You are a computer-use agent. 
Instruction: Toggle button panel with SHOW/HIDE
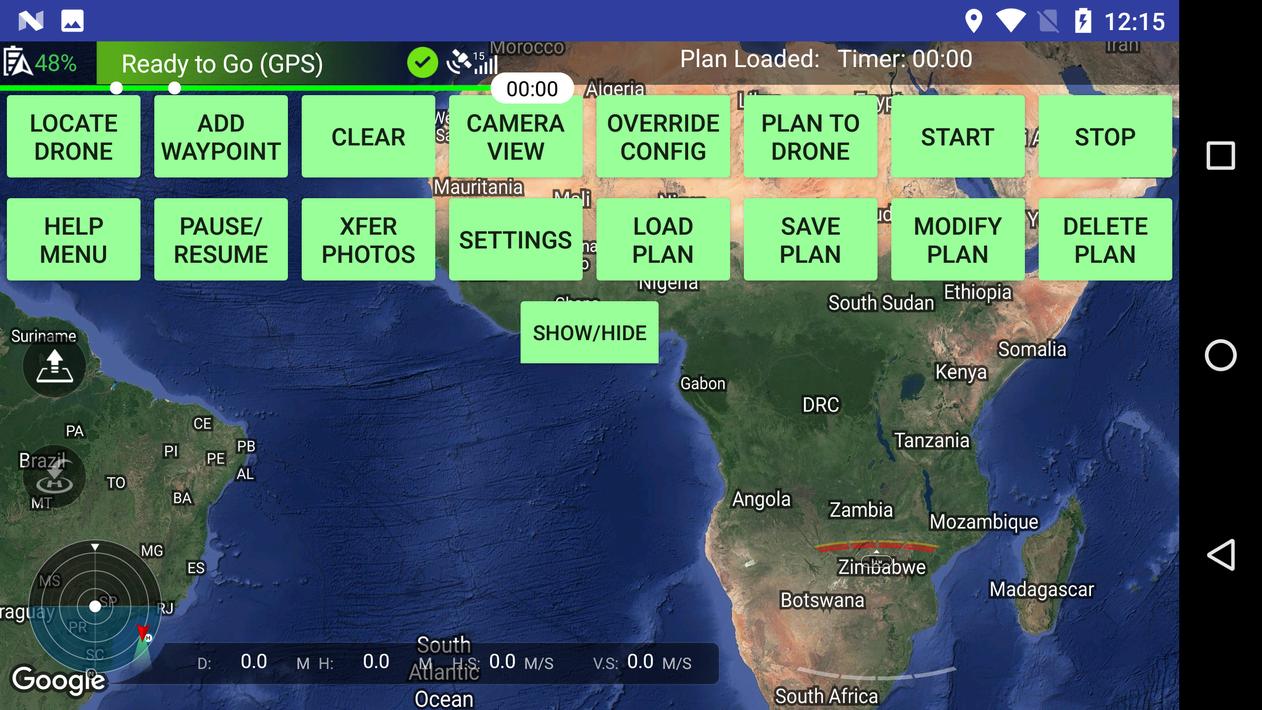pyautogui.click(x=589, y=333)
